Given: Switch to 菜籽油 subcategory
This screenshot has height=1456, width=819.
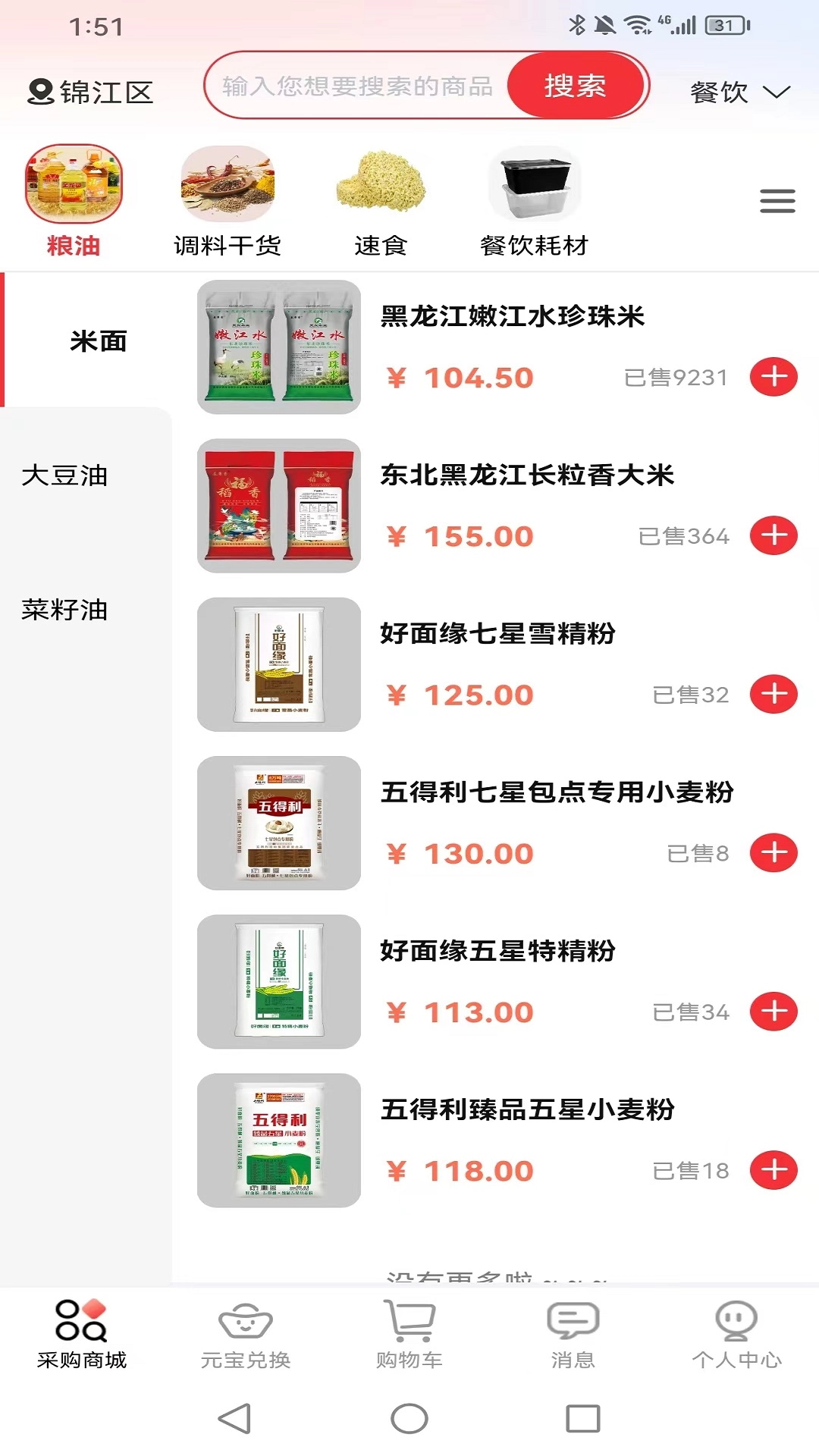Looking at the screenshot, I should tap(65, 610).
